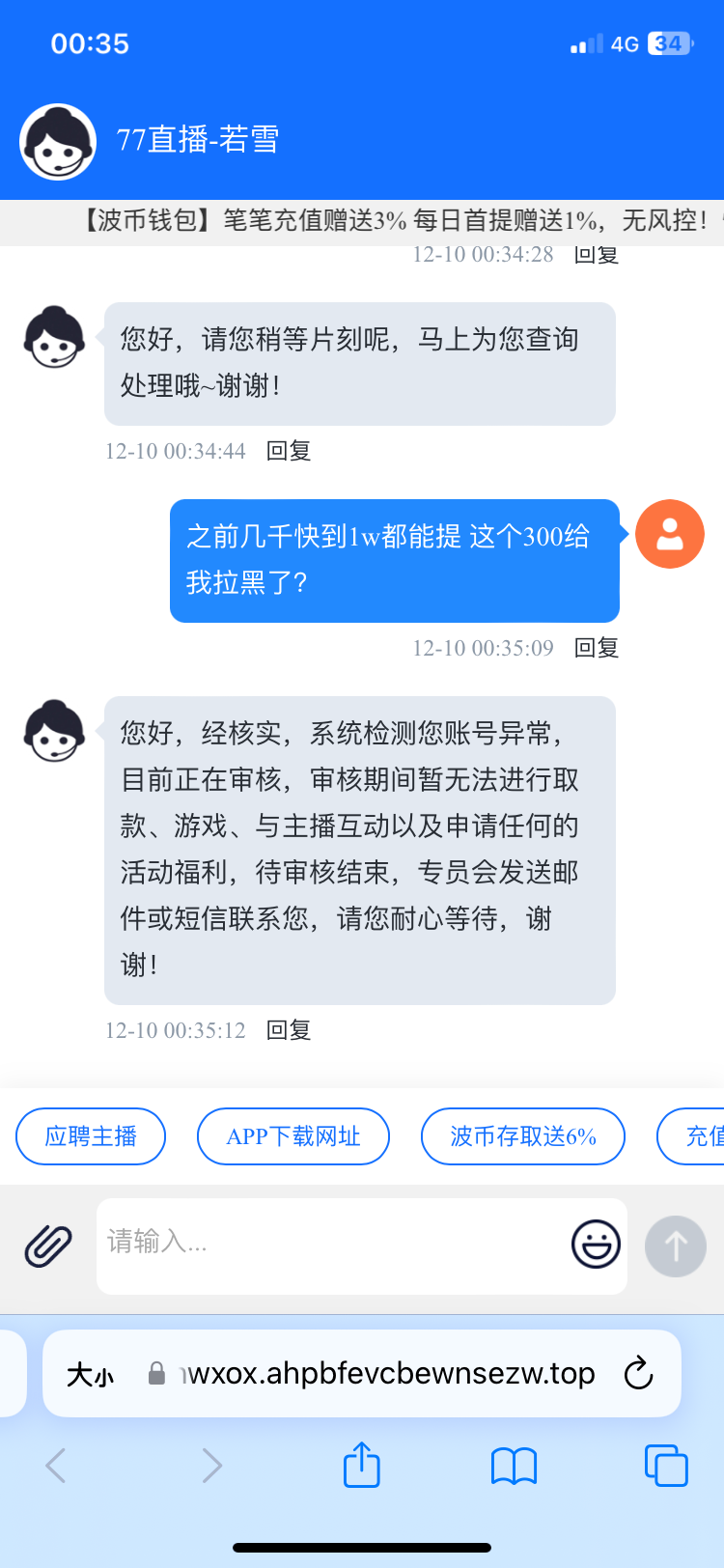Open Safari bookmarks icon
Image resolution: width=724 pixels, height=1568 pixels.
(513, 1465)
